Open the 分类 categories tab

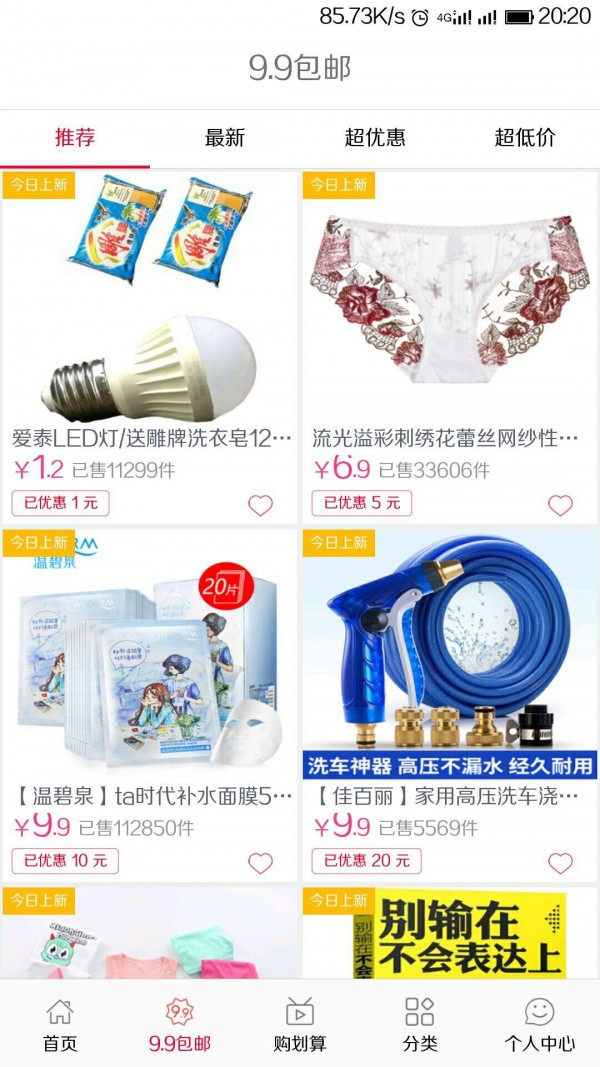point(420,1023)
